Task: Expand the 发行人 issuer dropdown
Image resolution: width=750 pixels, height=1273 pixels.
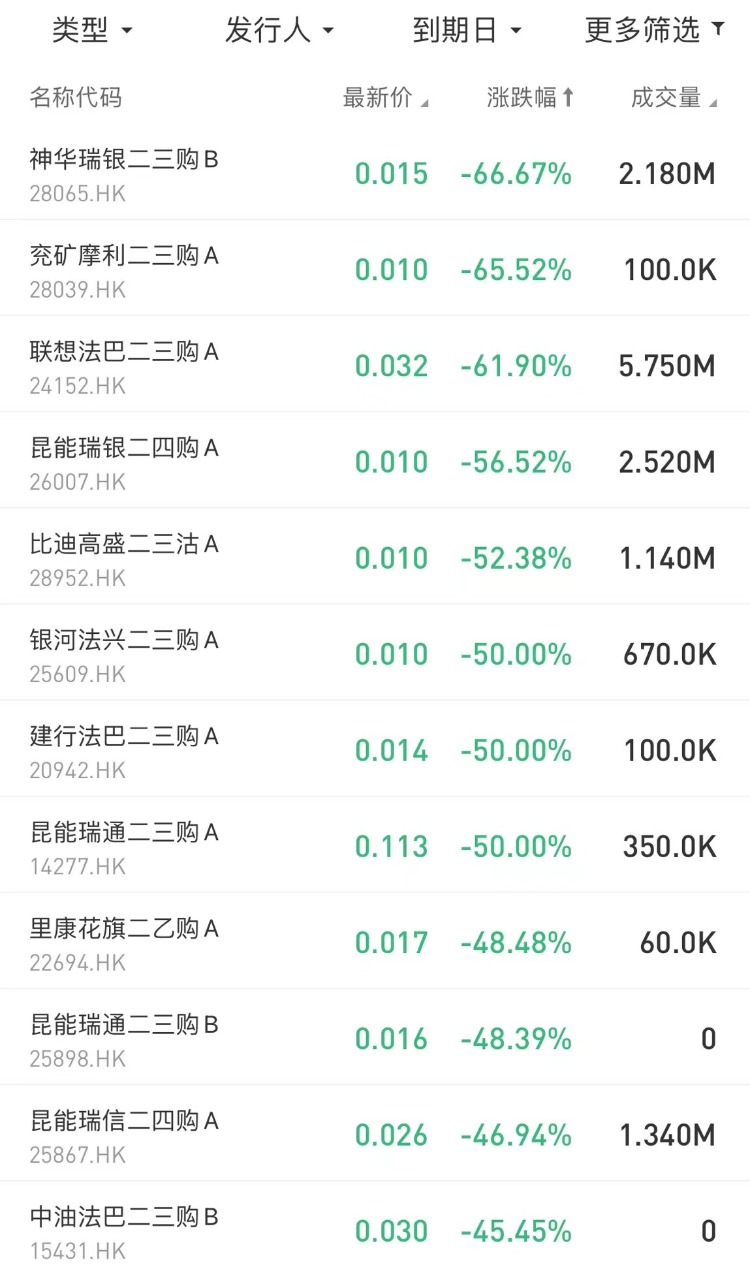Action: coord(279,30)
